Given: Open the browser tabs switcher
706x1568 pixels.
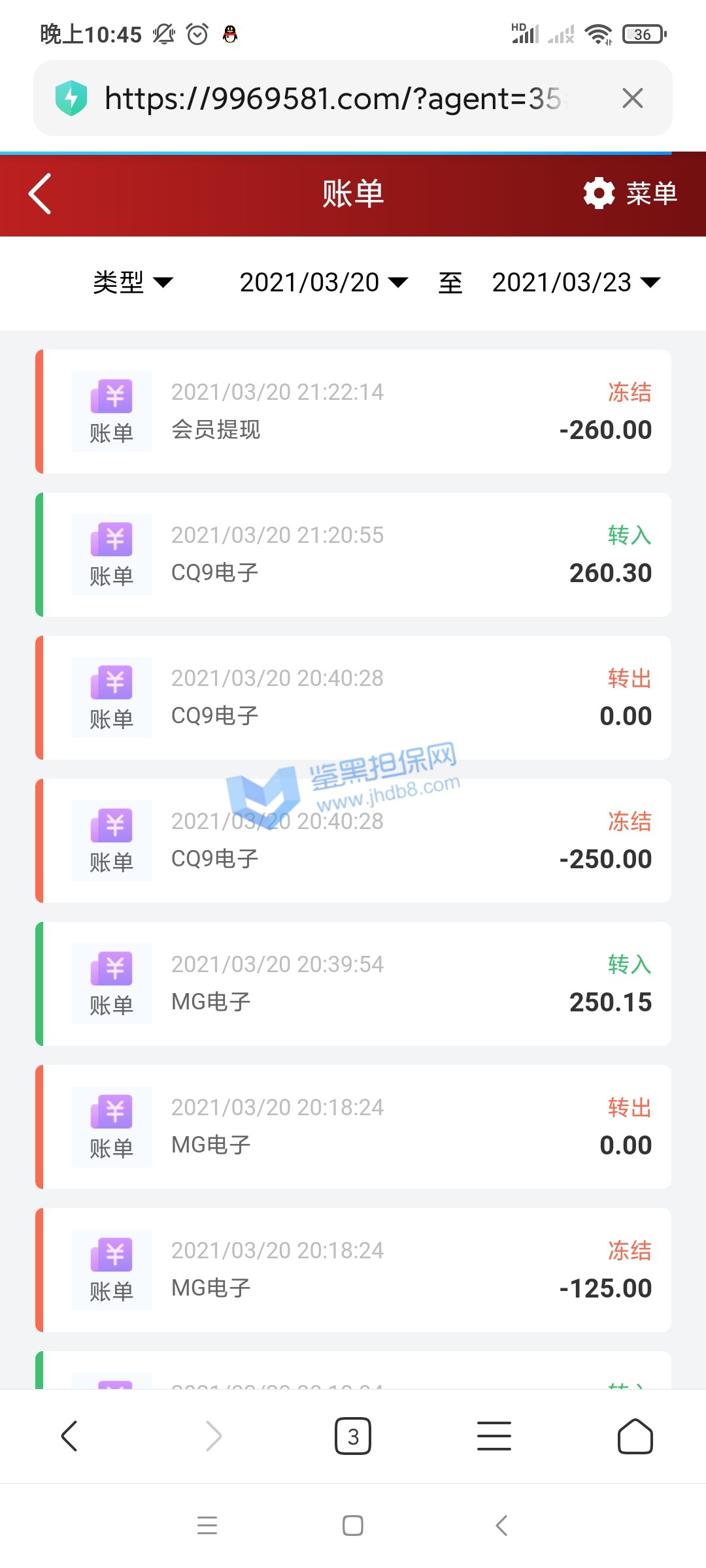Looking at the screenshot, I should 353,1436.
